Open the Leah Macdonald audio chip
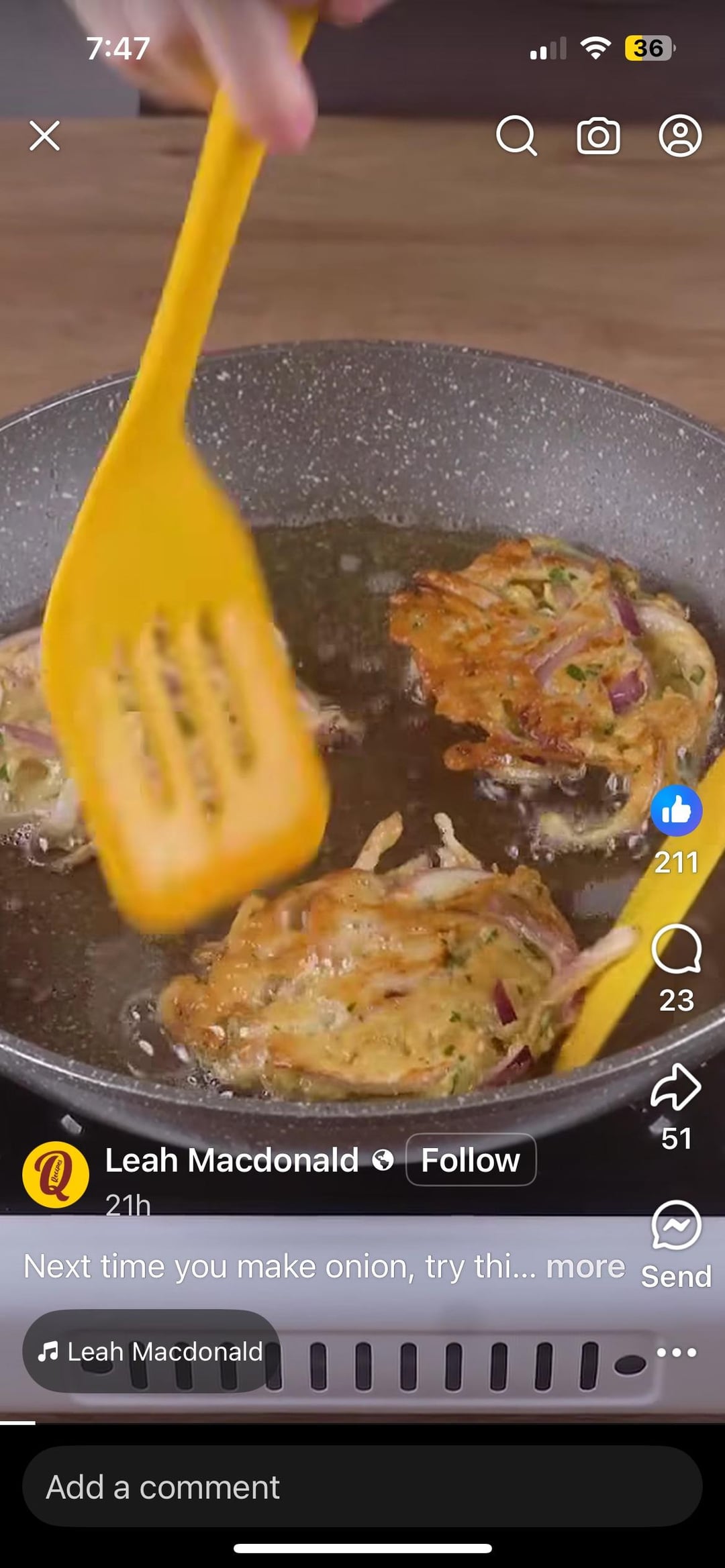Screen dimensions: 725x1568 152,1351
